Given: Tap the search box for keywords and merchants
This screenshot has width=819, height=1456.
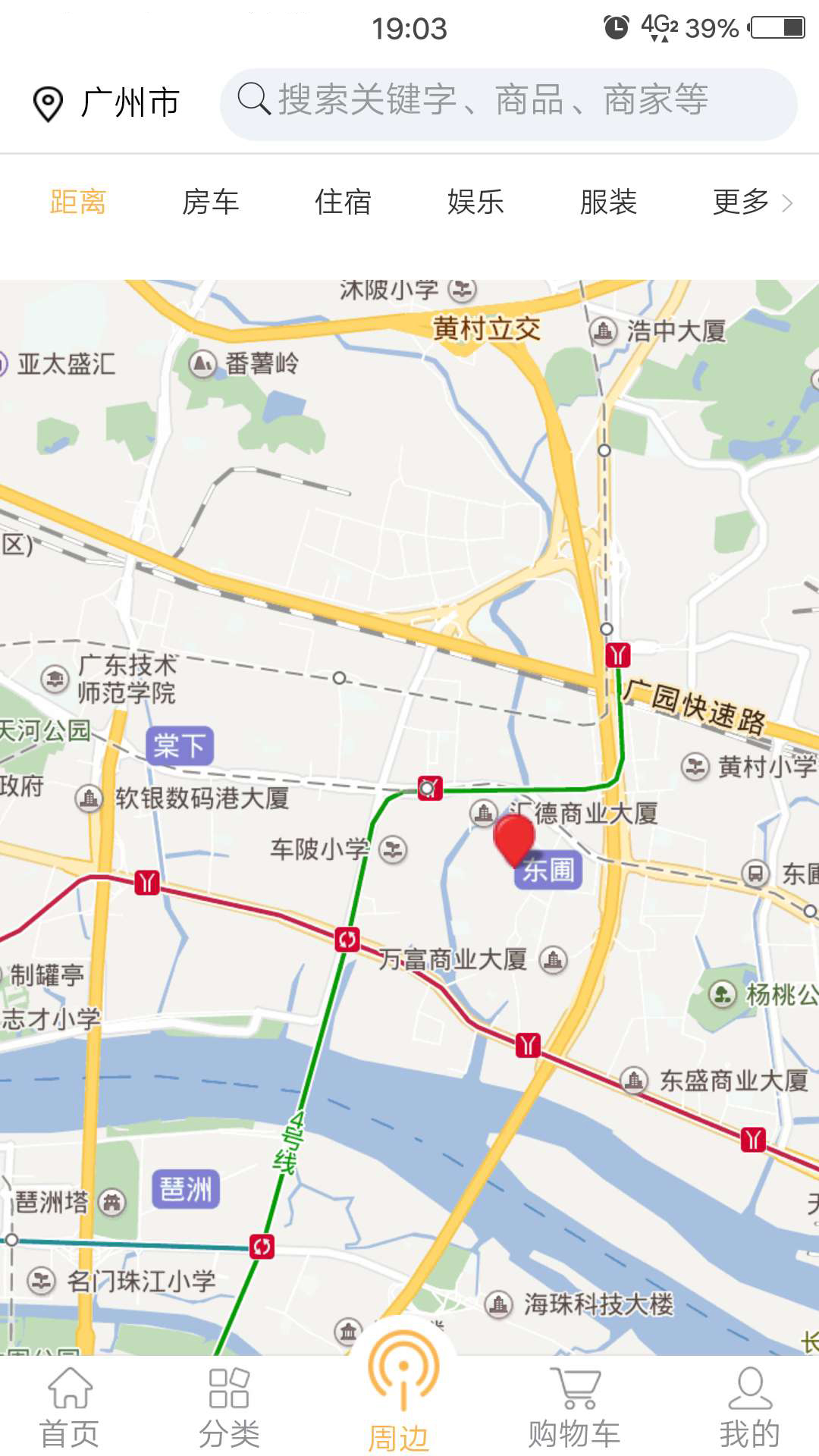Looking at the screenshot, I should tap(508, 103).
